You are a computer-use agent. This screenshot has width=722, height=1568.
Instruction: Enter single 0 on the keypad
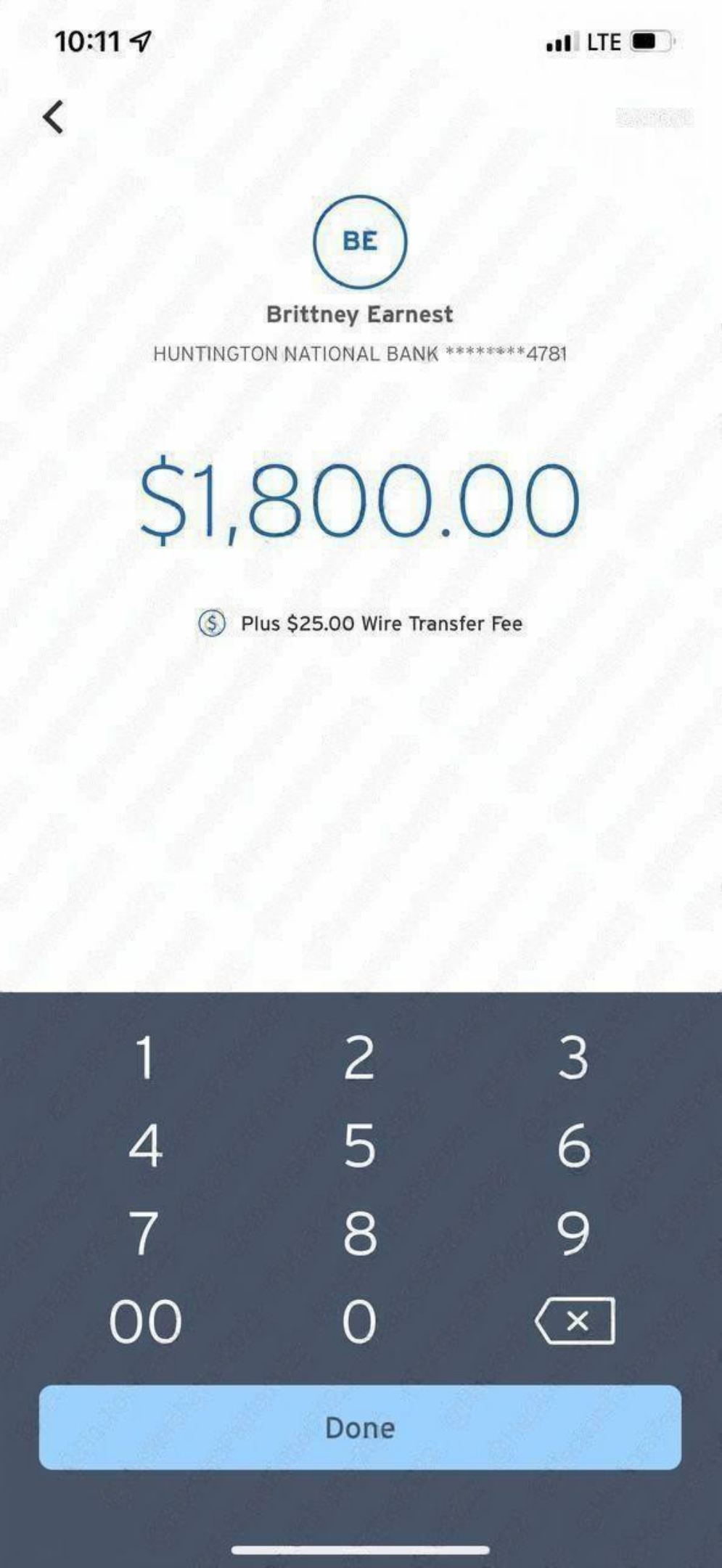point(359,1321)
